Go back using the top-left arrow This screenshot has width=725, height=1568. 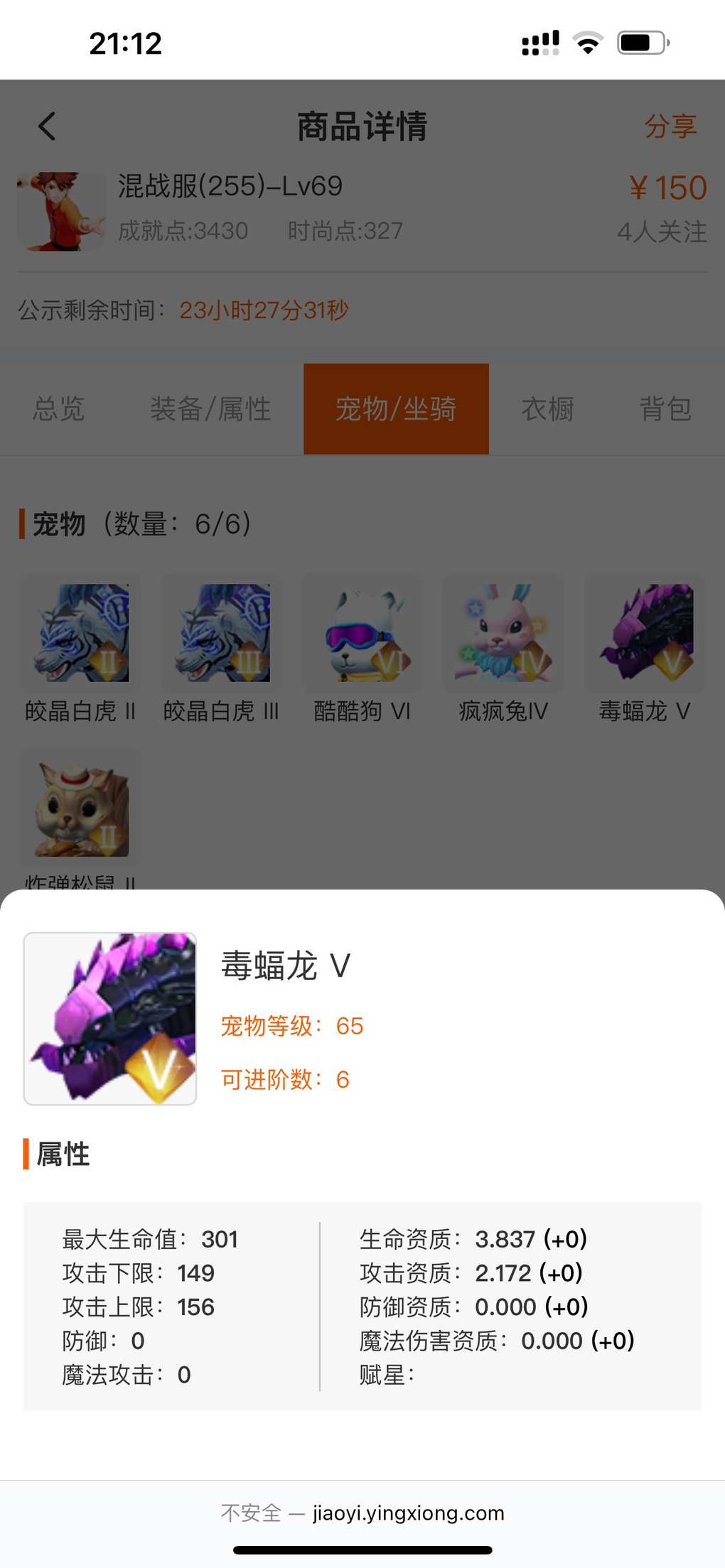47,126
